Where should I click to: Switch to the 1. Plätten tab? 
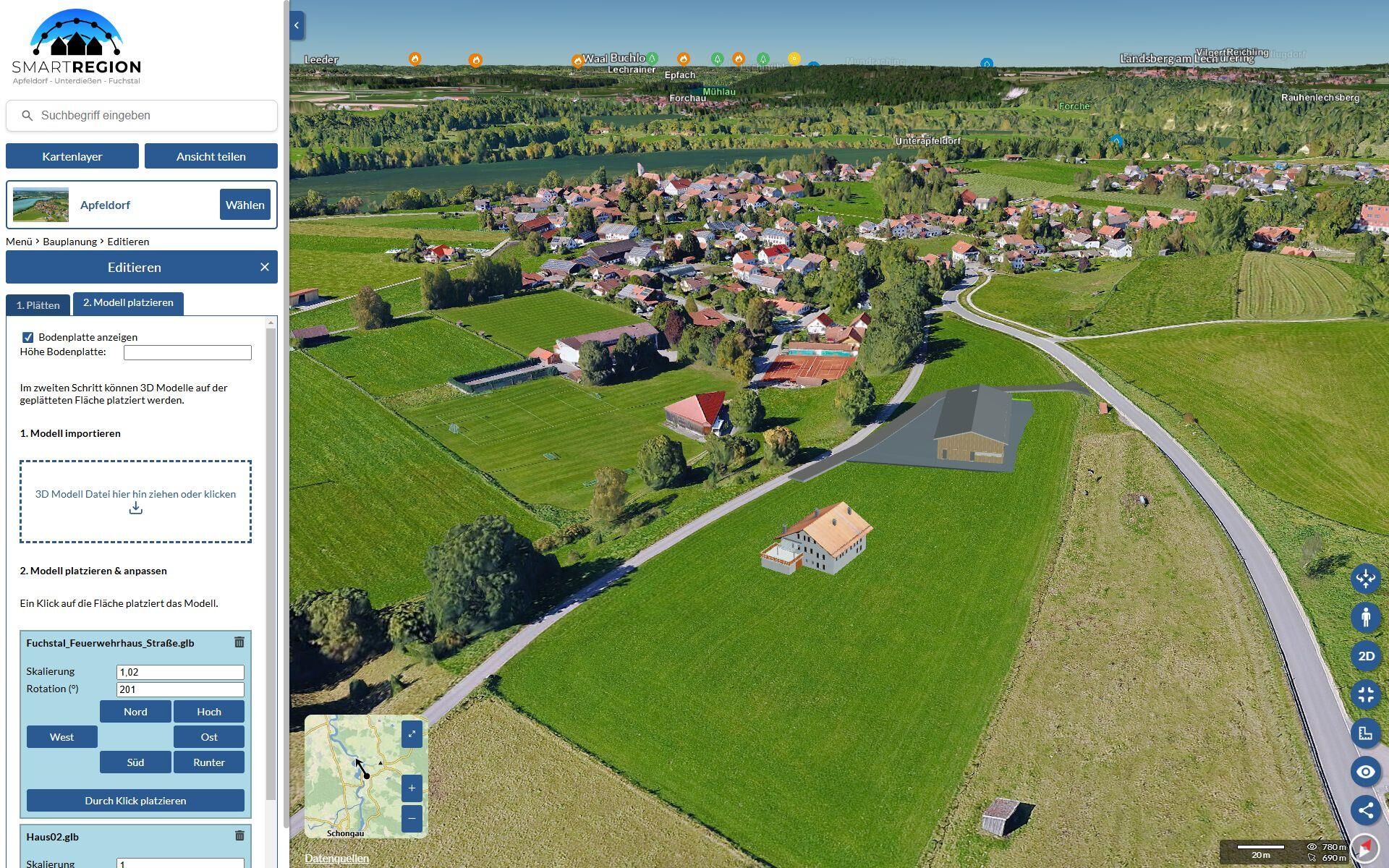[x=38, y=305]
